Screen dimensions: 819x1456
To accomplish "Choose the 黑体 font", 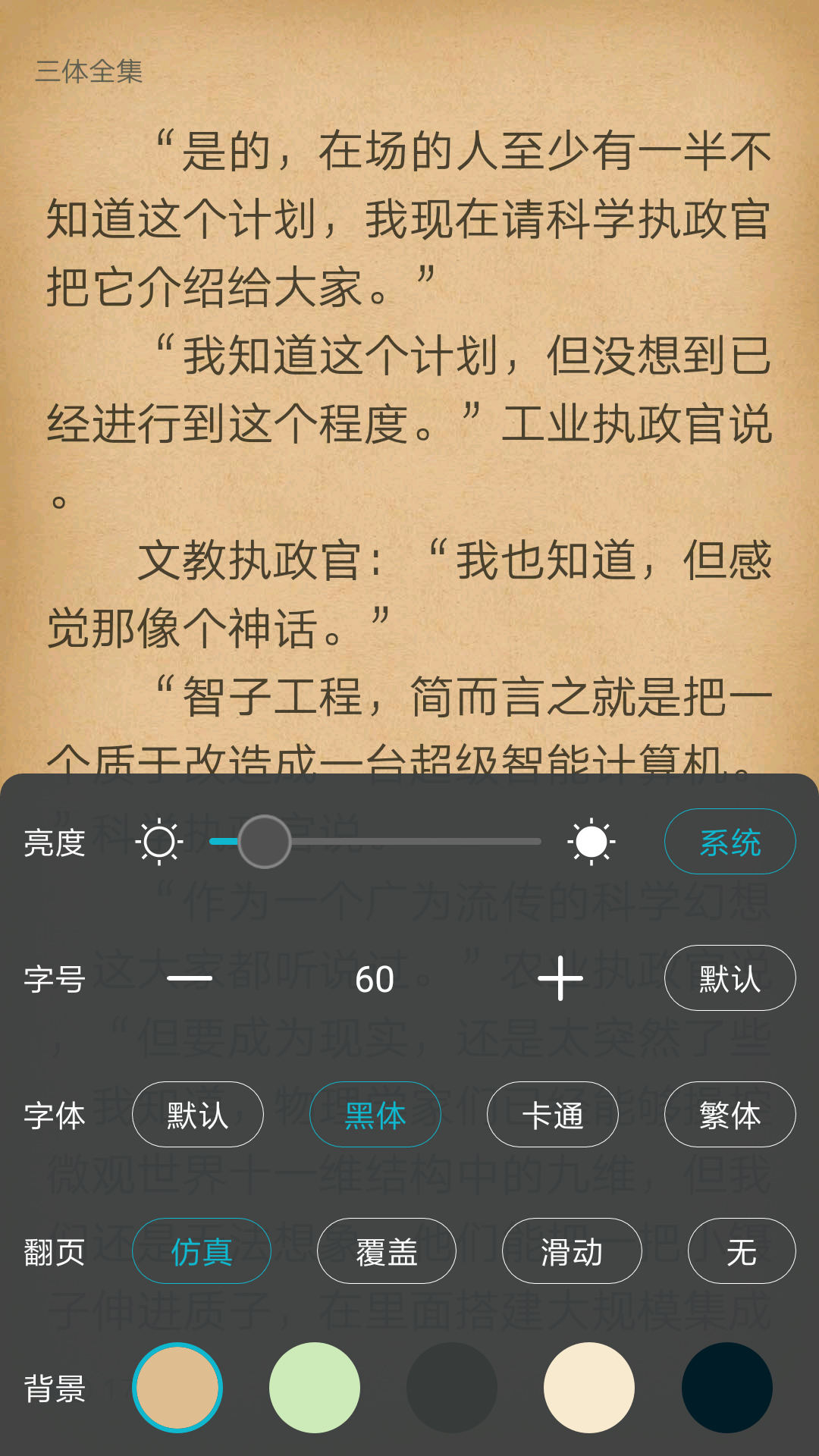I will 375,1115.
